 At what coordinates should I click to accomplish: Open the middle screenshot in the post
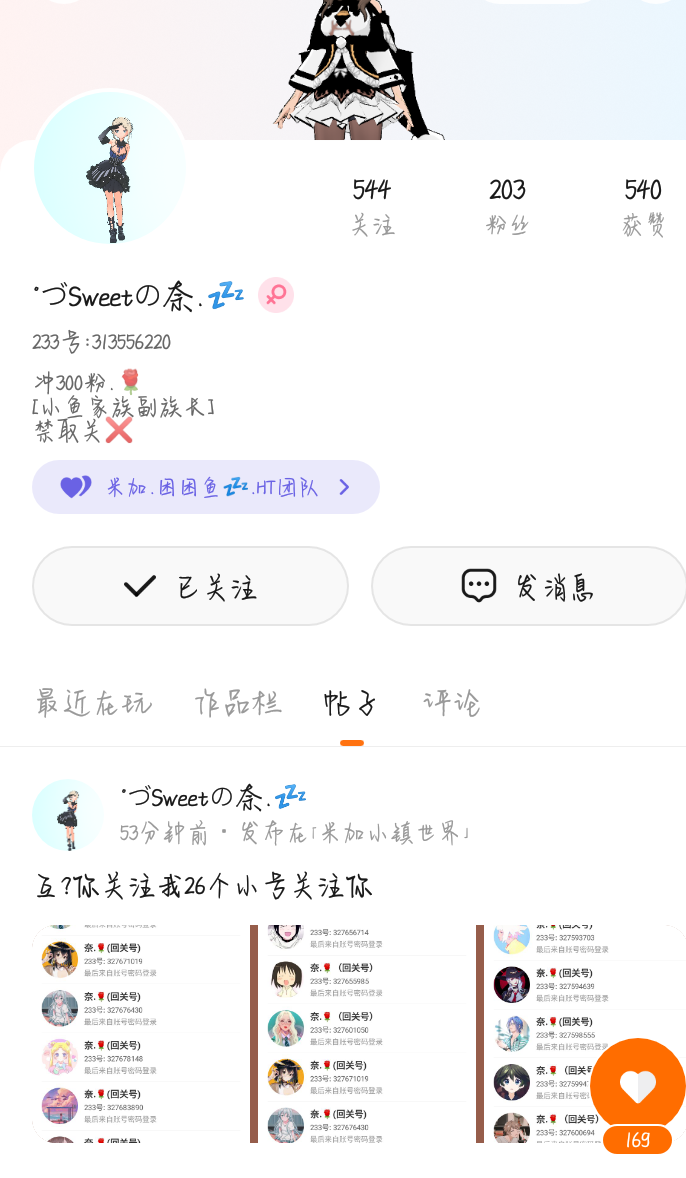pos(362,1034)
